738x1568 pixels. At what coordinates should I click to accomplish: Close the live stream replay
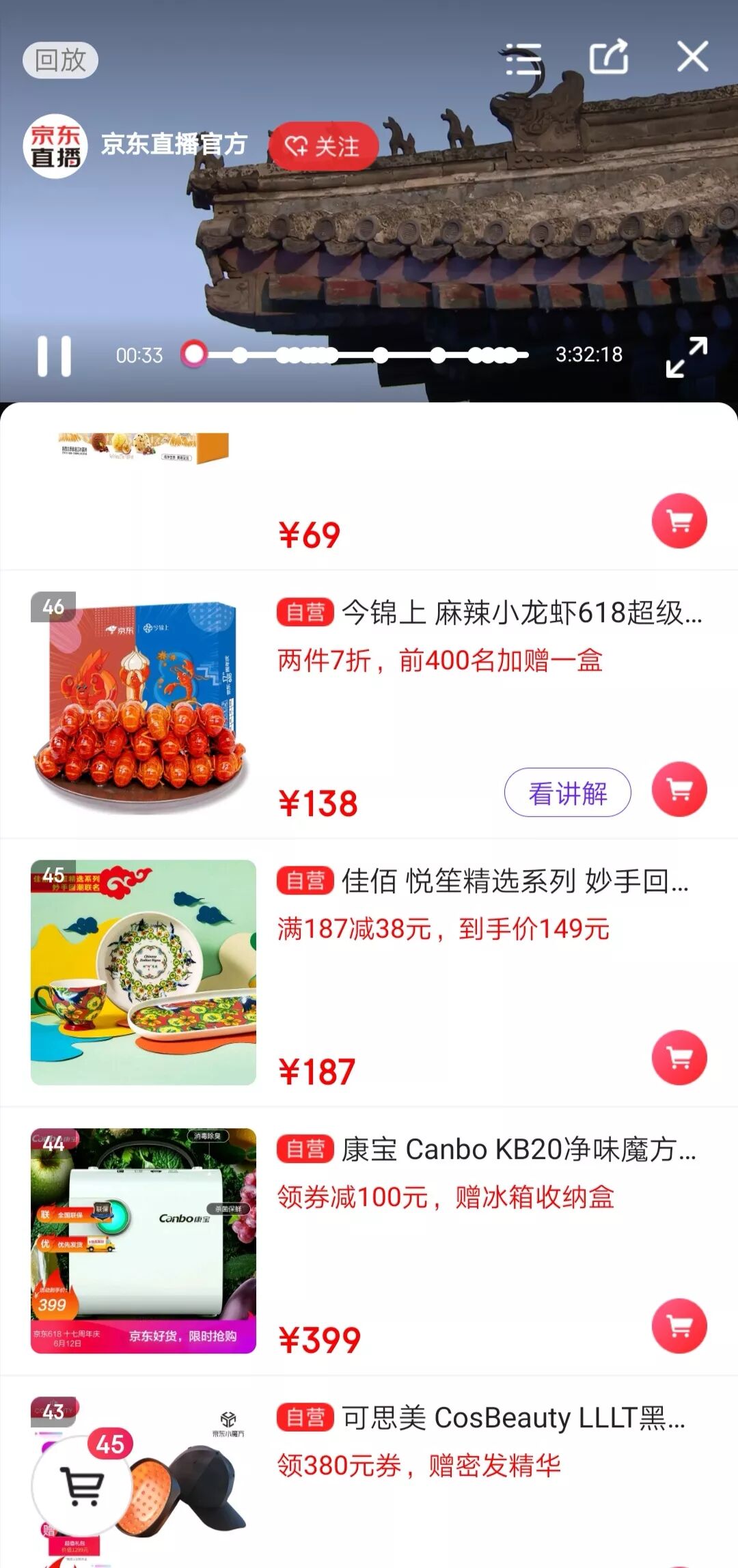(692, 57)
